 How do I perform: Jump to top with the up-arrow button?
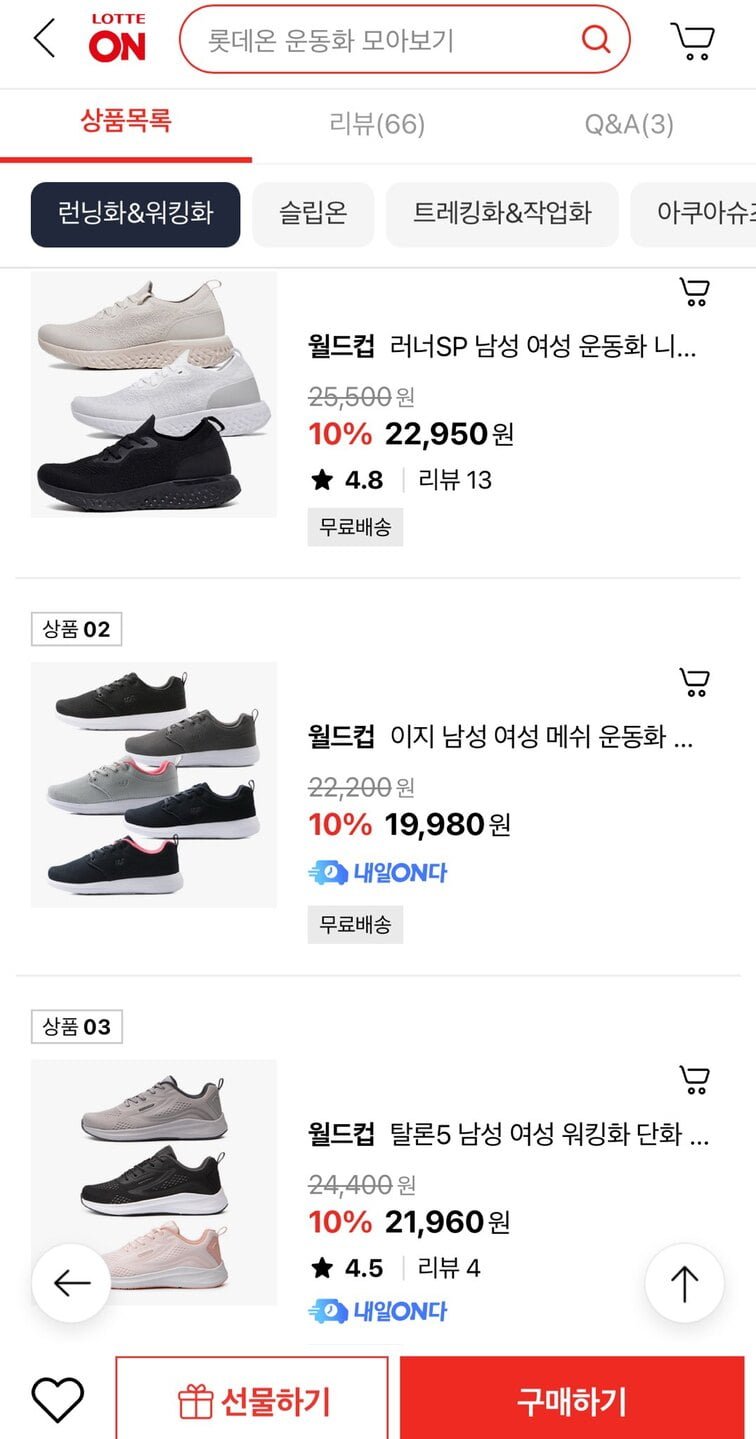(684, 1283)
